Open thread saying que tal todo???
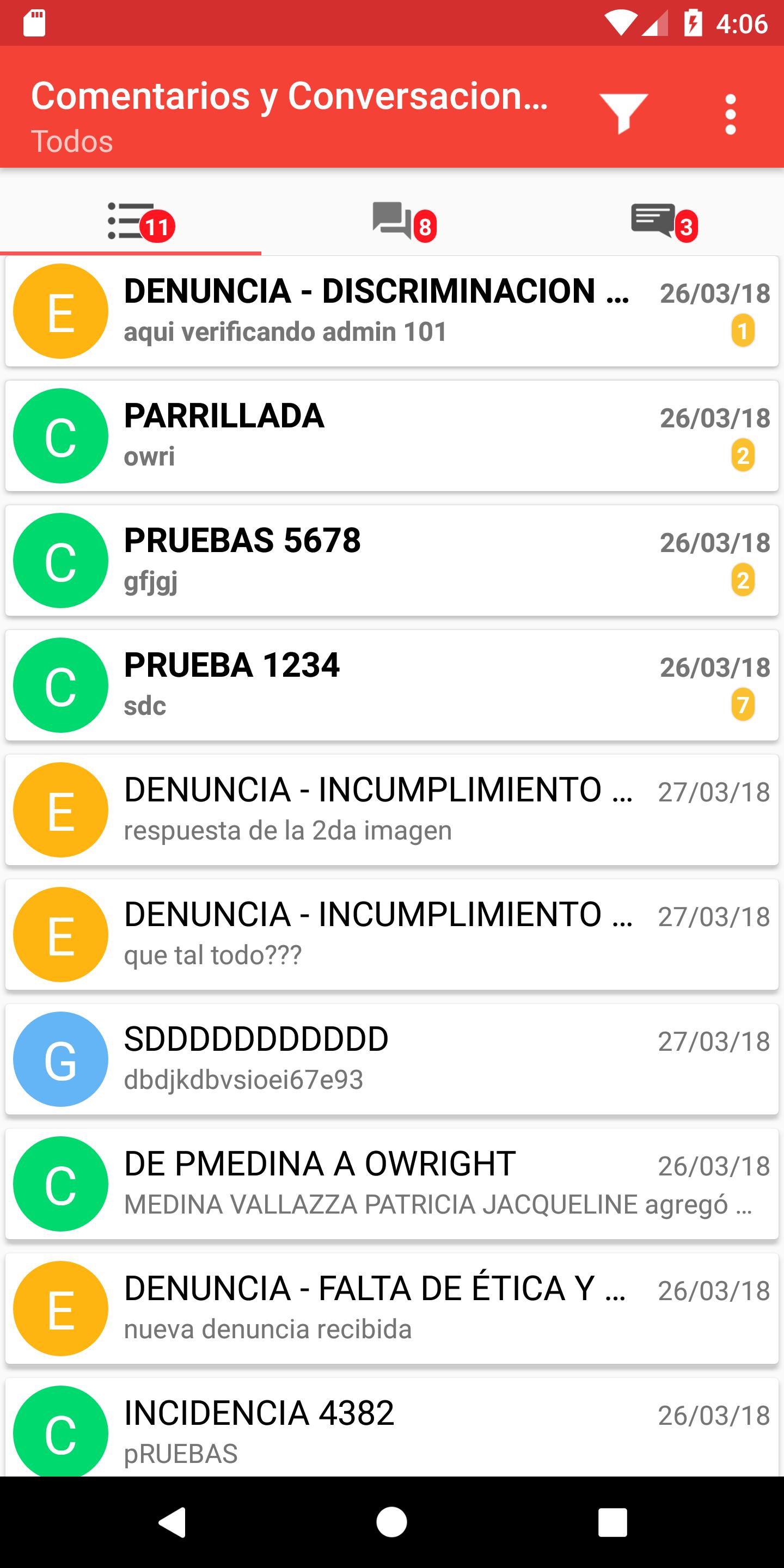The height and width of the screenshot is (1568, 784). point(392,935)
